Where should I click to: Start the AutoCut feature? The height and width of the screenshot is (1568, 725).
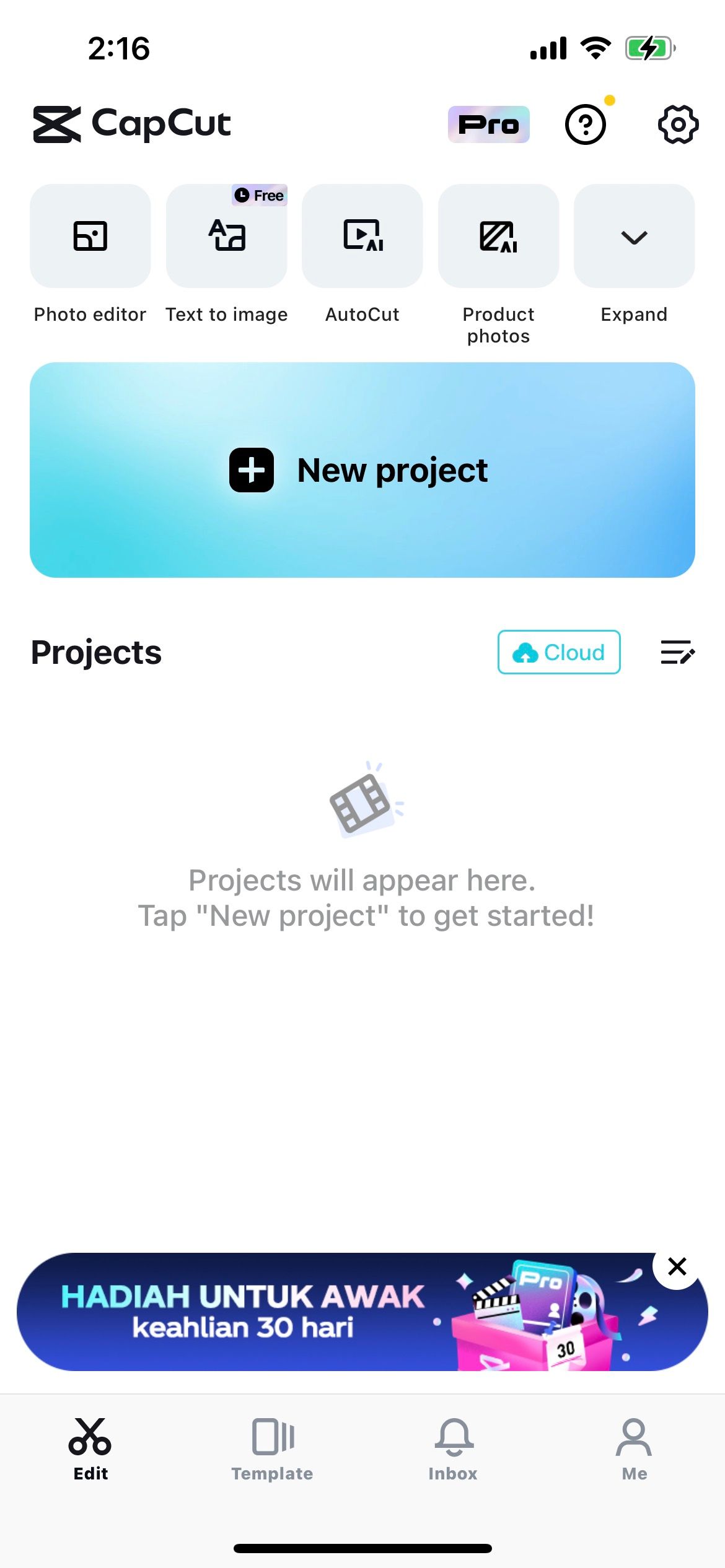click(362, 236)
